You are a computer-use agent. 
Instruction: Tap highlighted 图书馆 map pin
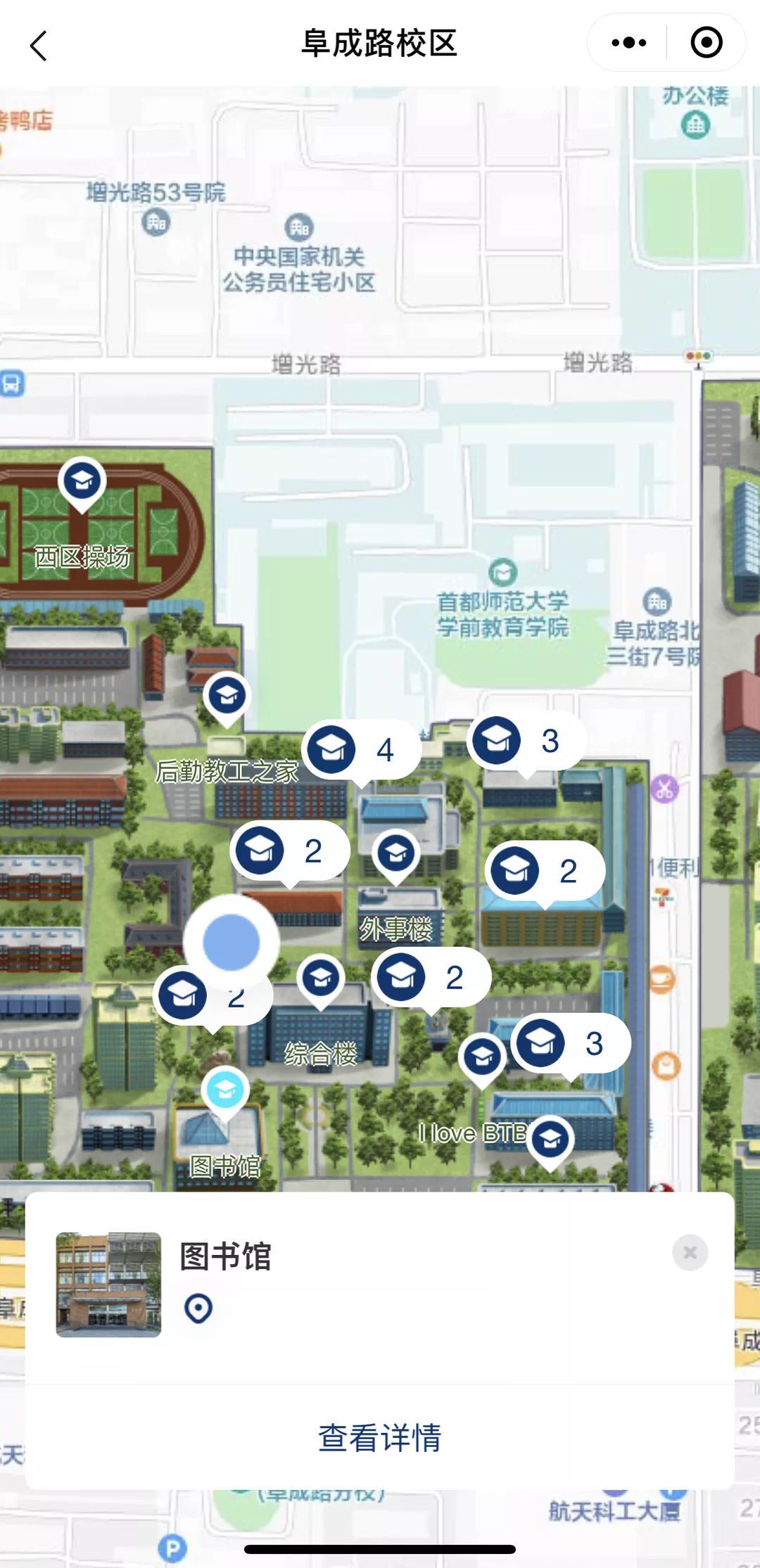coord(225,1091)
